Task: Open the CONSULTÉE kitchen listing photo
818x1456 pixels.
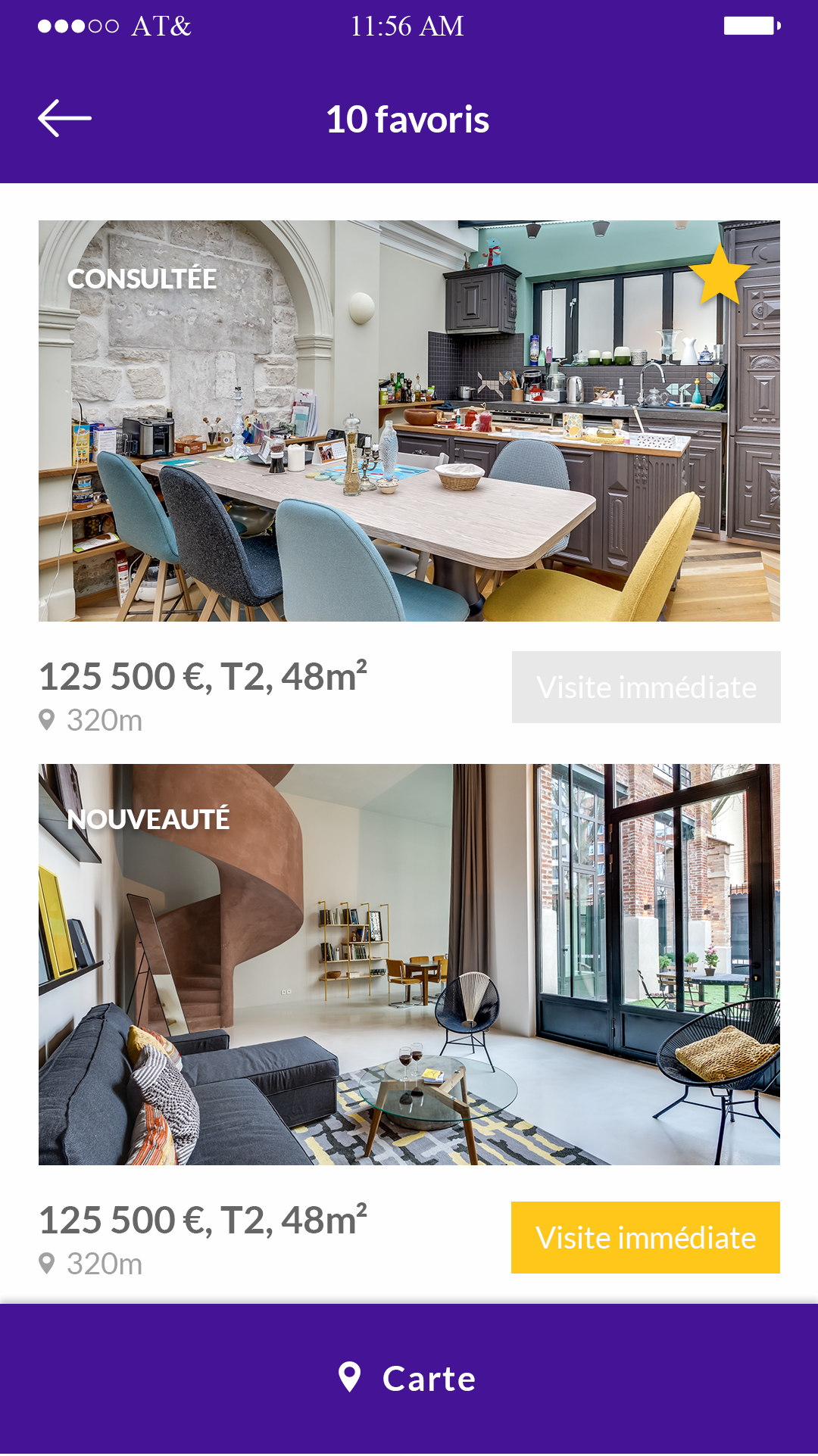Action: (x=409, y=421)
